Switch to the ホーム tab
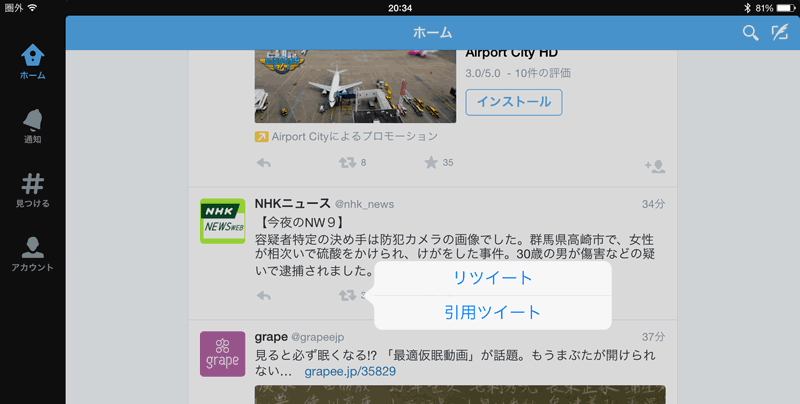The image size is (800, 404). point(33,62)
